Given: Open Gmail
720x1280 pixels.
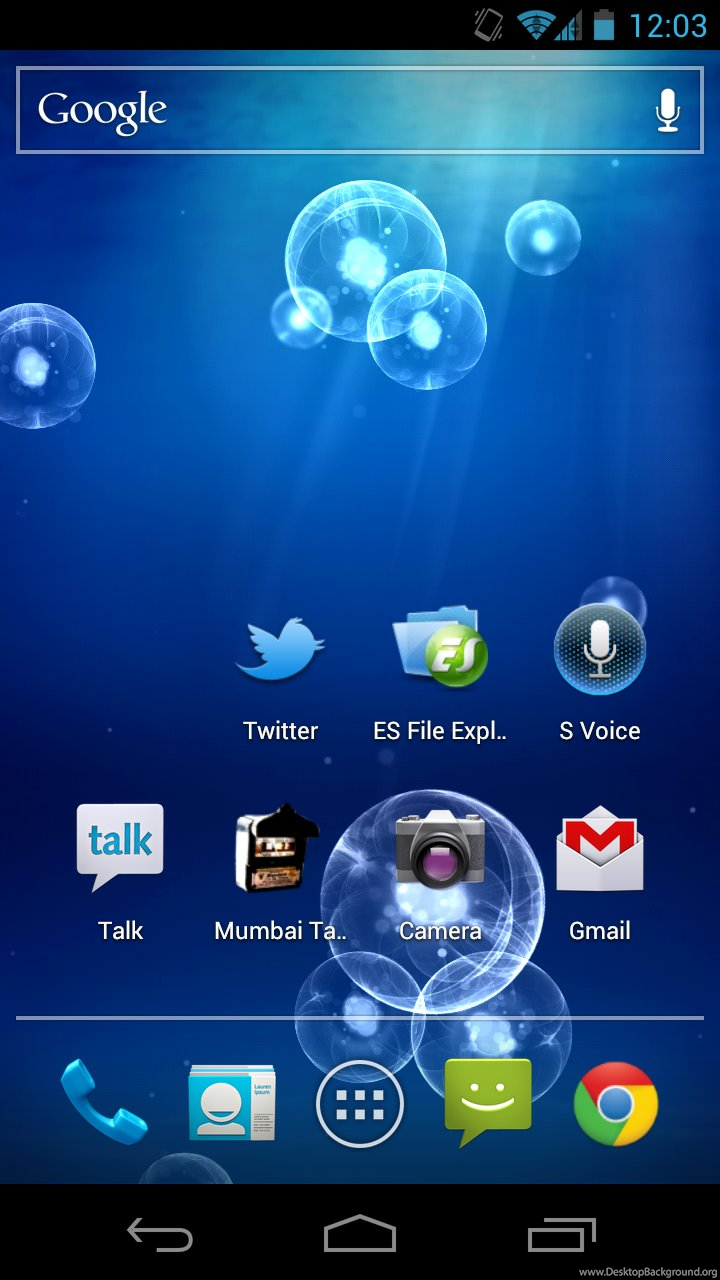Looking at the screenshot, I should tap(600, 848).
